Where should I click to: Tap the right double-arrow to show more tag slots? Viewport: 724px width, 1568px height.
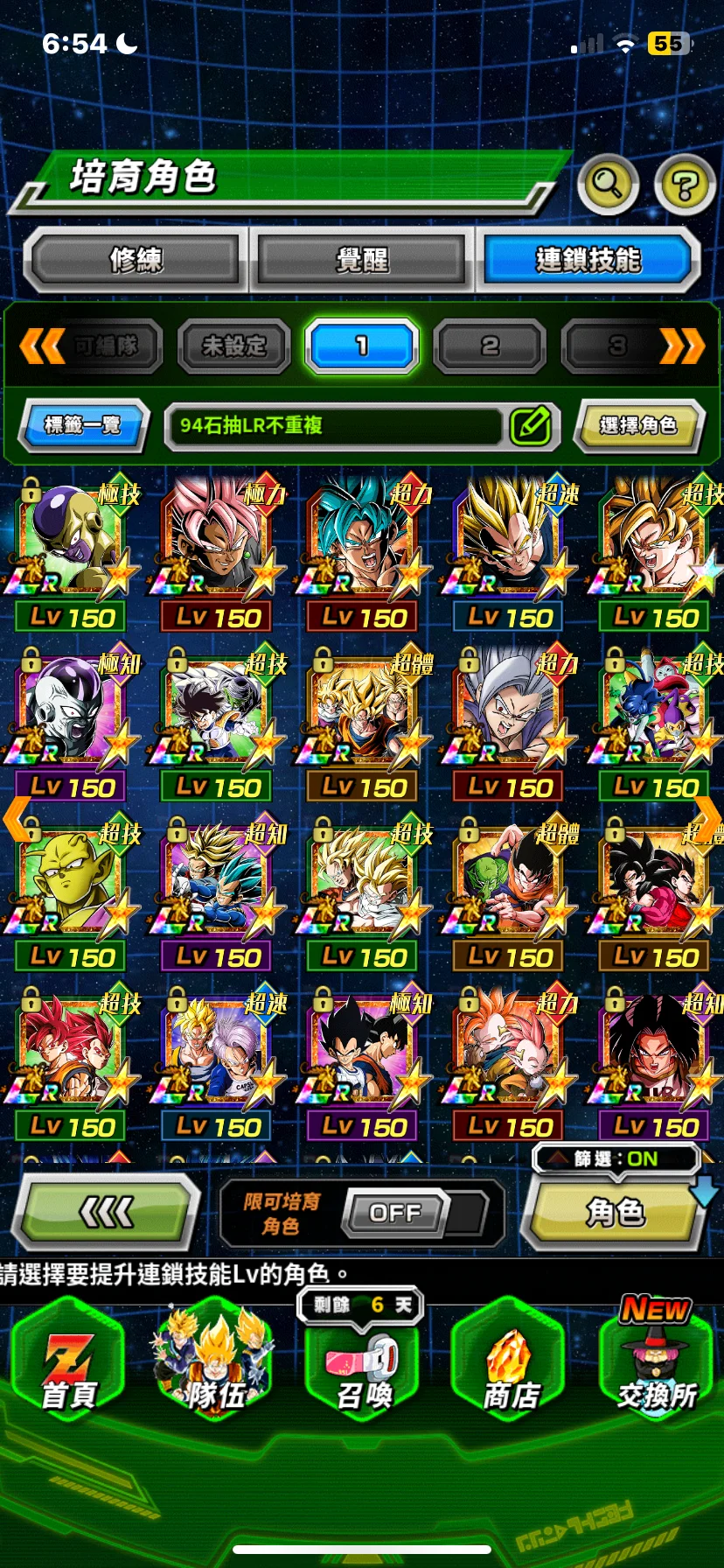point(683,346)
